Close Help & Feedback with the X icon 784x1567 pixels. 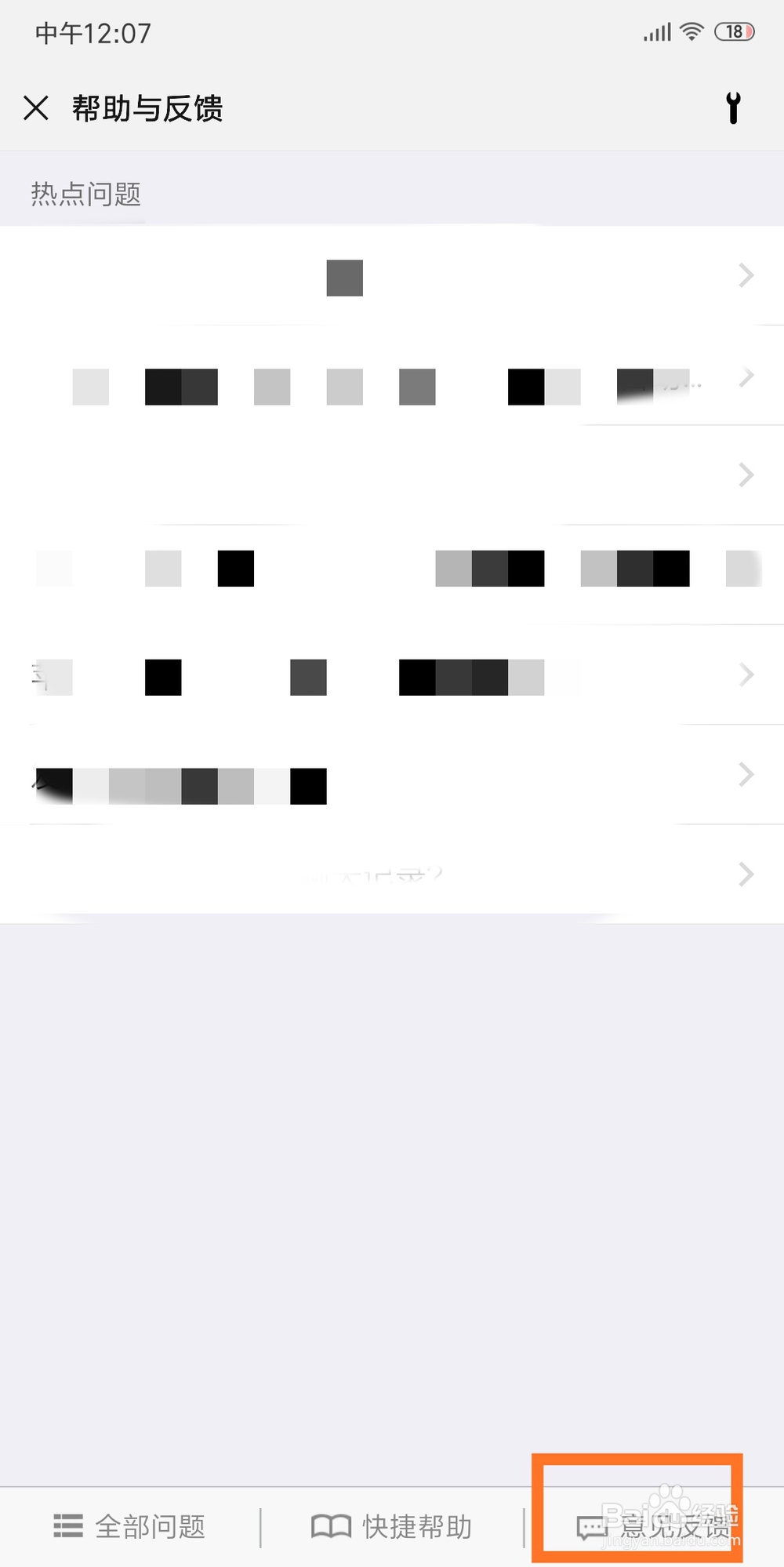35,109
